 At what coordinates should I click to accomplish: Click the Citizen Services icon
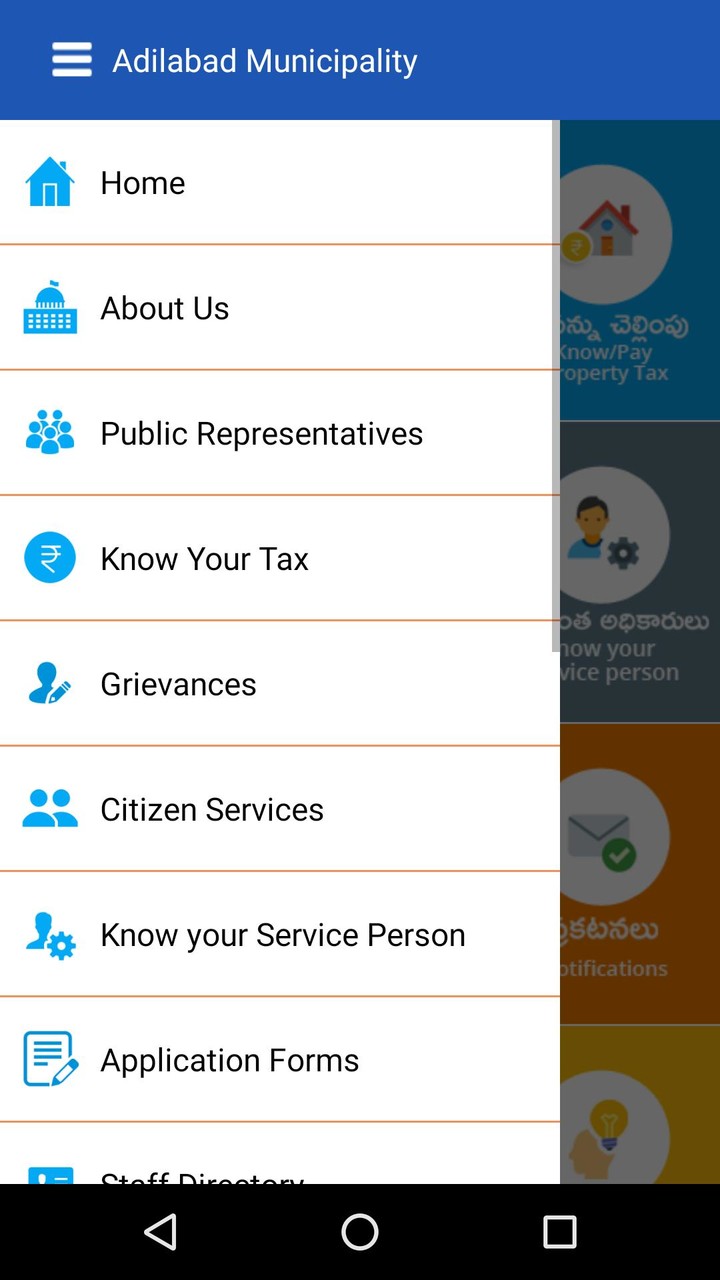[48, 808]
